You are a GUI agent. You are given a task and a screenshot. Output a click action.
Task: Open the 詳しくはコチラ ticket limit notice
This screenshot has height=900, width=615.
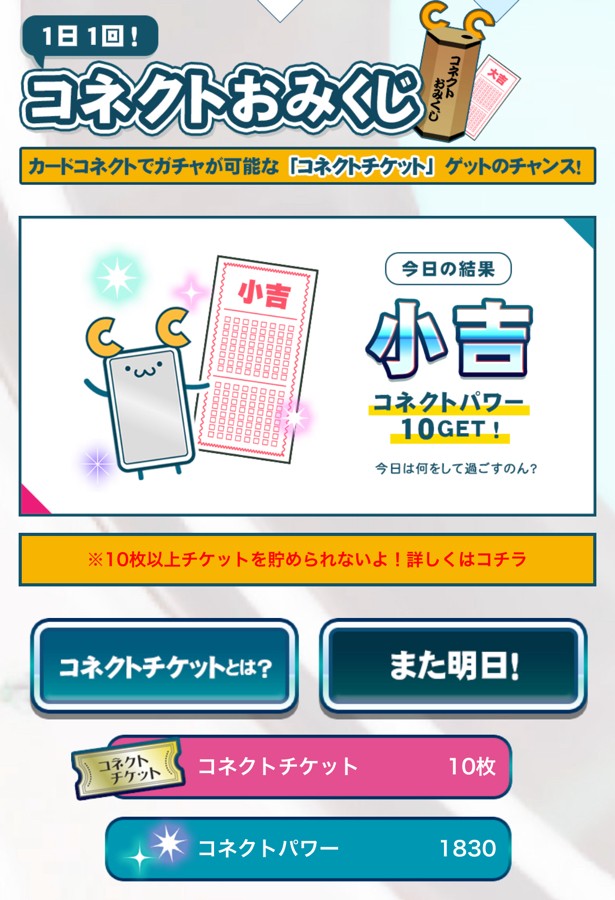pos(307,559)
